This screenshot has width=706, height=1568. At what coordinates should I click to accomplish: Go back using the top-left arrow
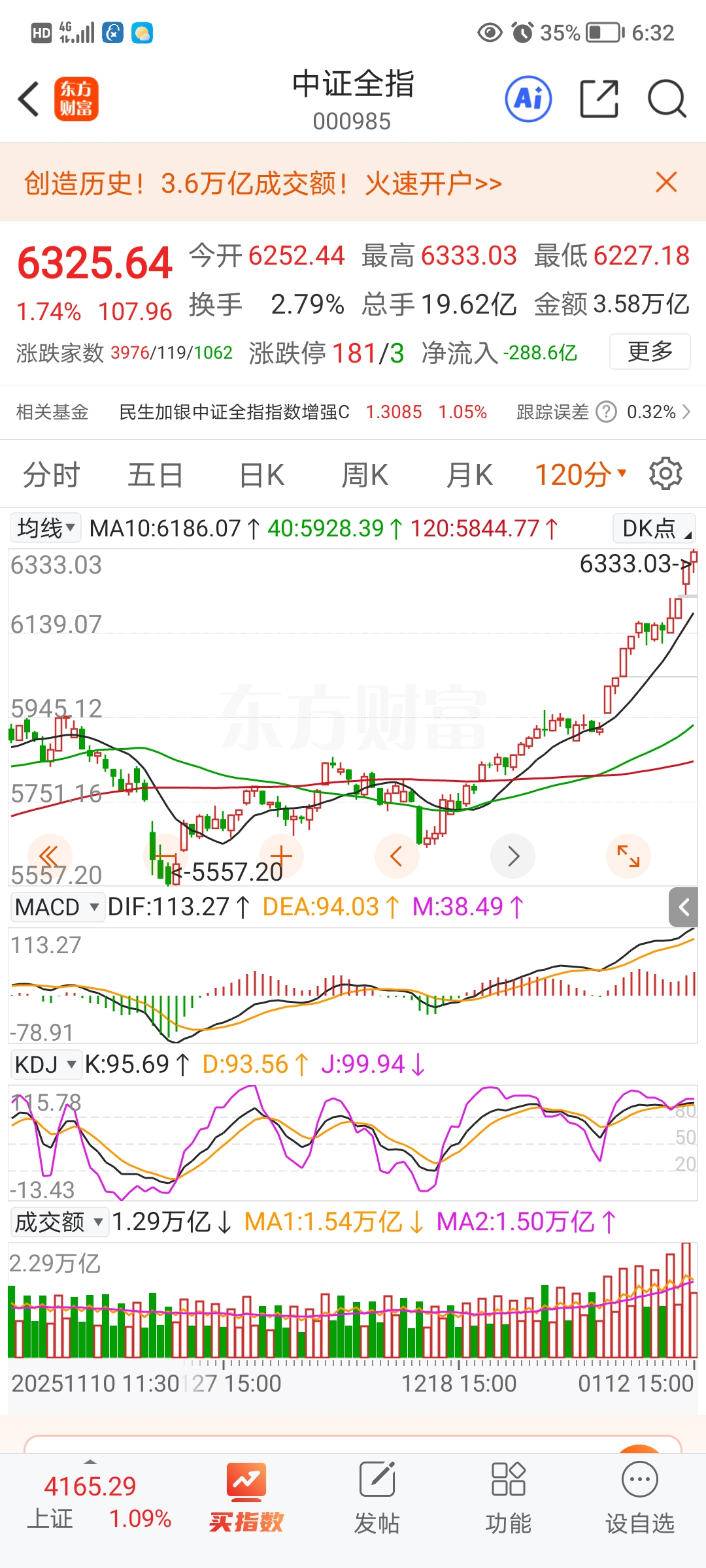(x=29, y=99)
